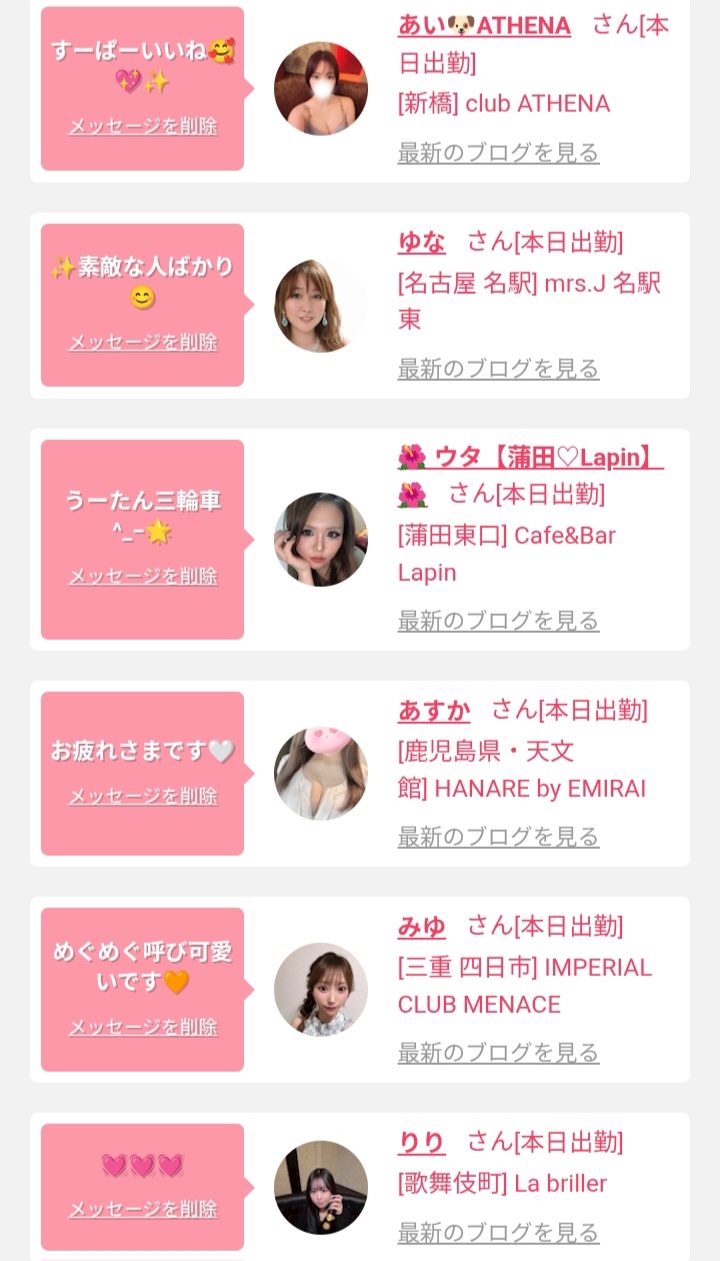Image resolution: width=720 pixels, height=1261 pixels.
Task: Open あすか's profile name link
Action: 434,710
